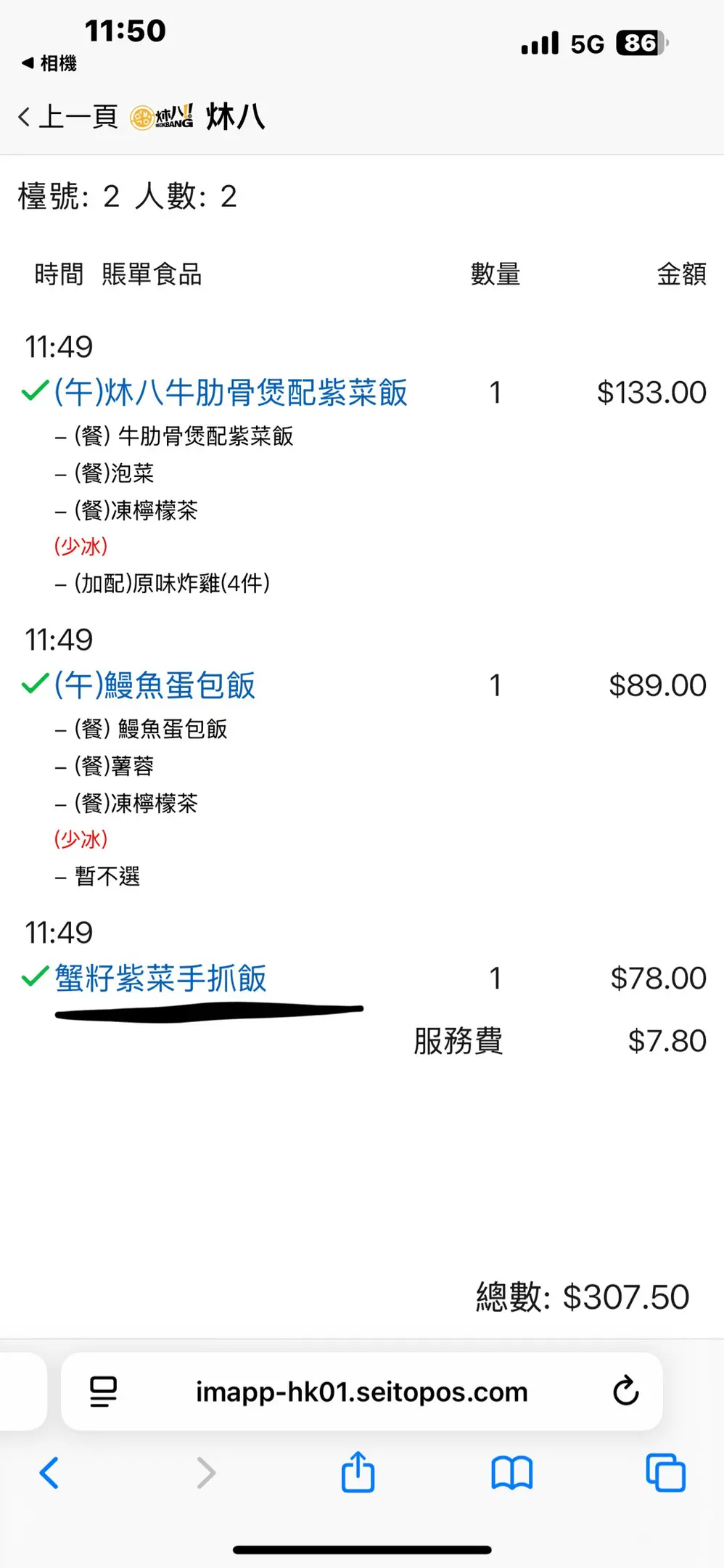The height and width of the screenshot is (1568, 724).
Task: Open page settings menu in address bar
Action: click(103, 1391)
